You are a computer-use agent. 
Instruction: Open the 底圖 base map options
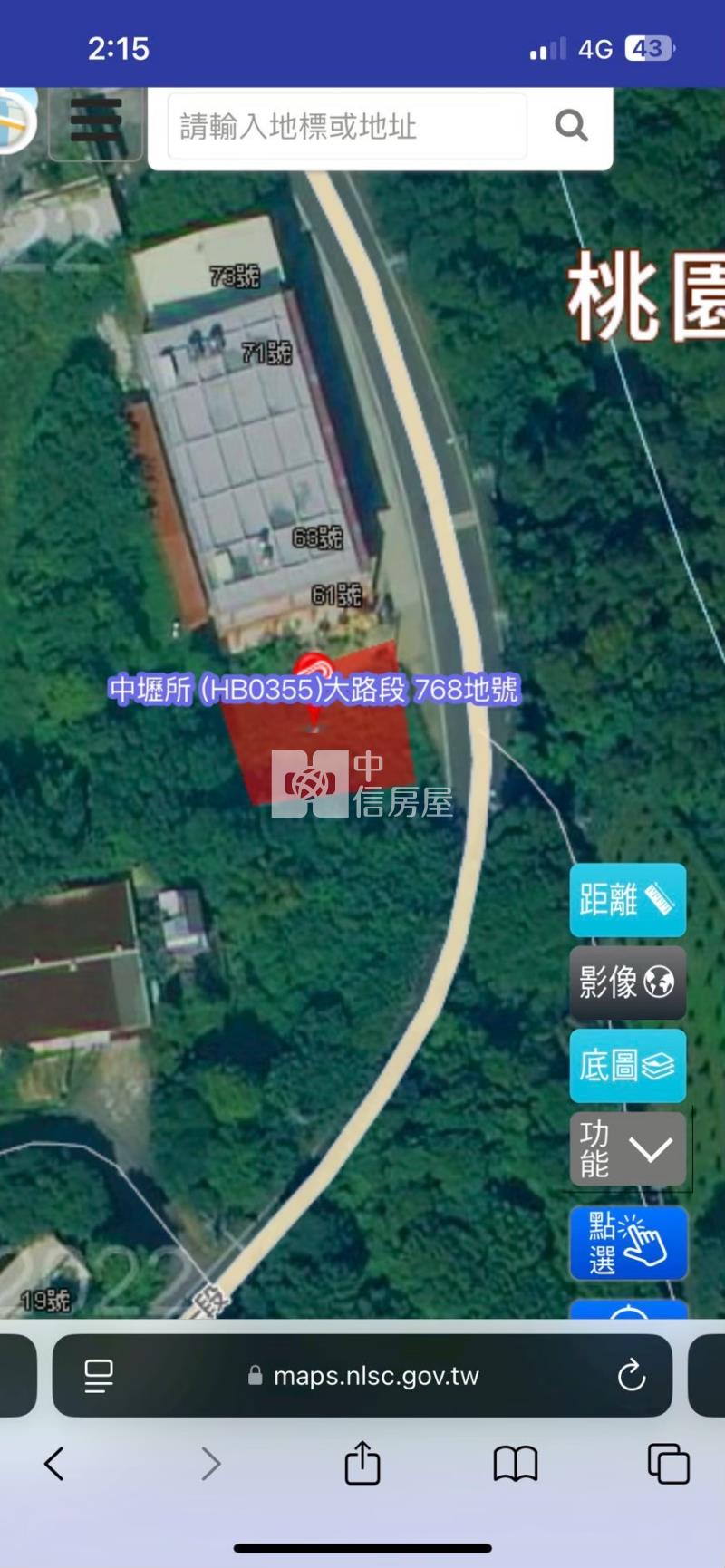coord(627,1065)
